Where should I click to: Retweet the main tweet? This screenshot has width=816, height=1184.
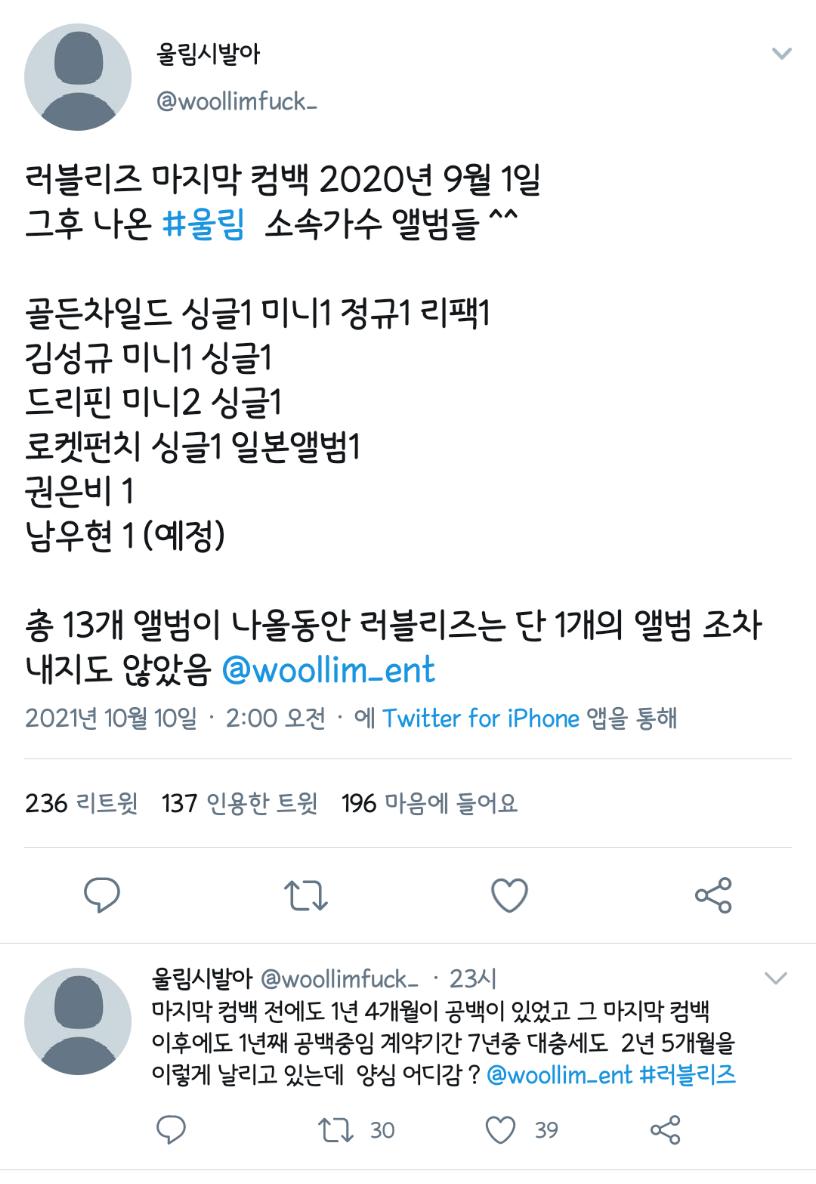(x=306, y=894)
